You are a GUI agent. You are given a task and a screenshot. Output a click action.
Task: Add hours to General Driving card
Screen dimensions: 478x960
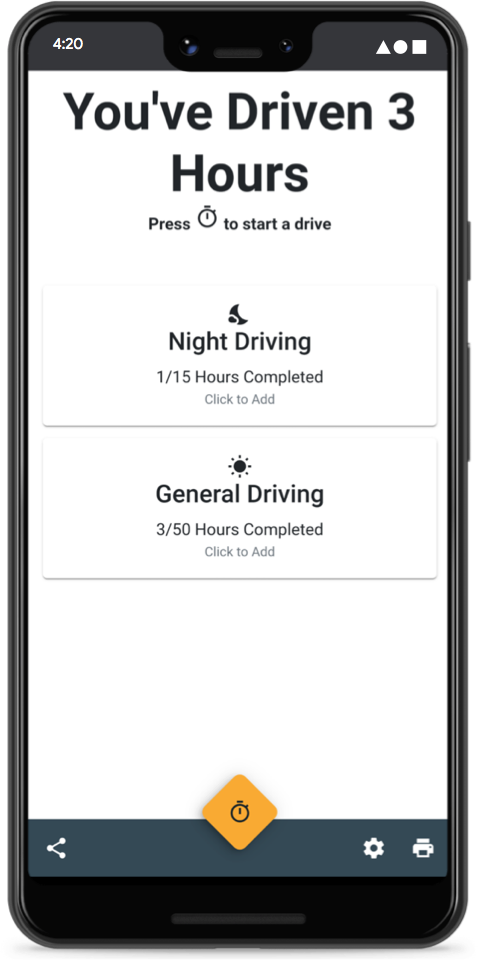[x=239, y=508]
